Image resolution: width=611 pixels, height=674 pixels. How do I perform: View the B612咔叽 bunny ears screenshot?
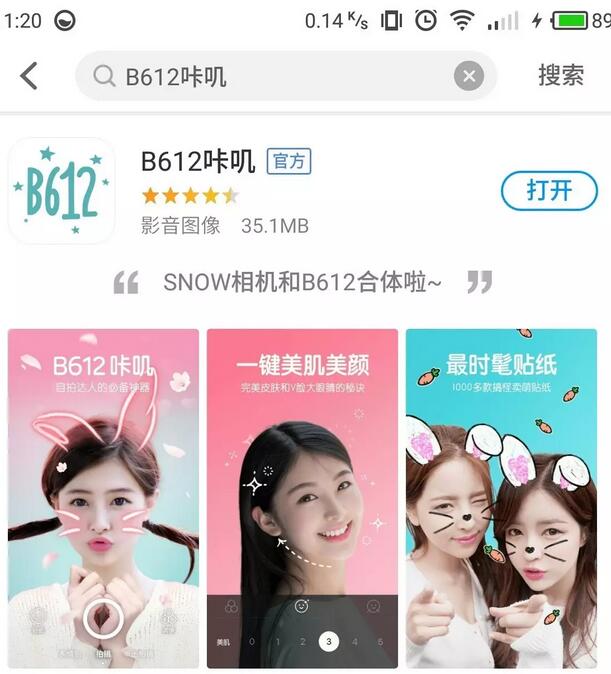[x=103, y=497]
